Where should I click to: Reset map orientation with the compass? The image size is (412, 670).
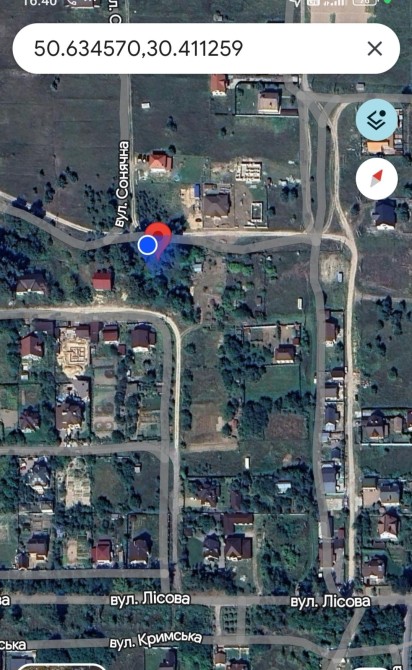tap(377, 179)
